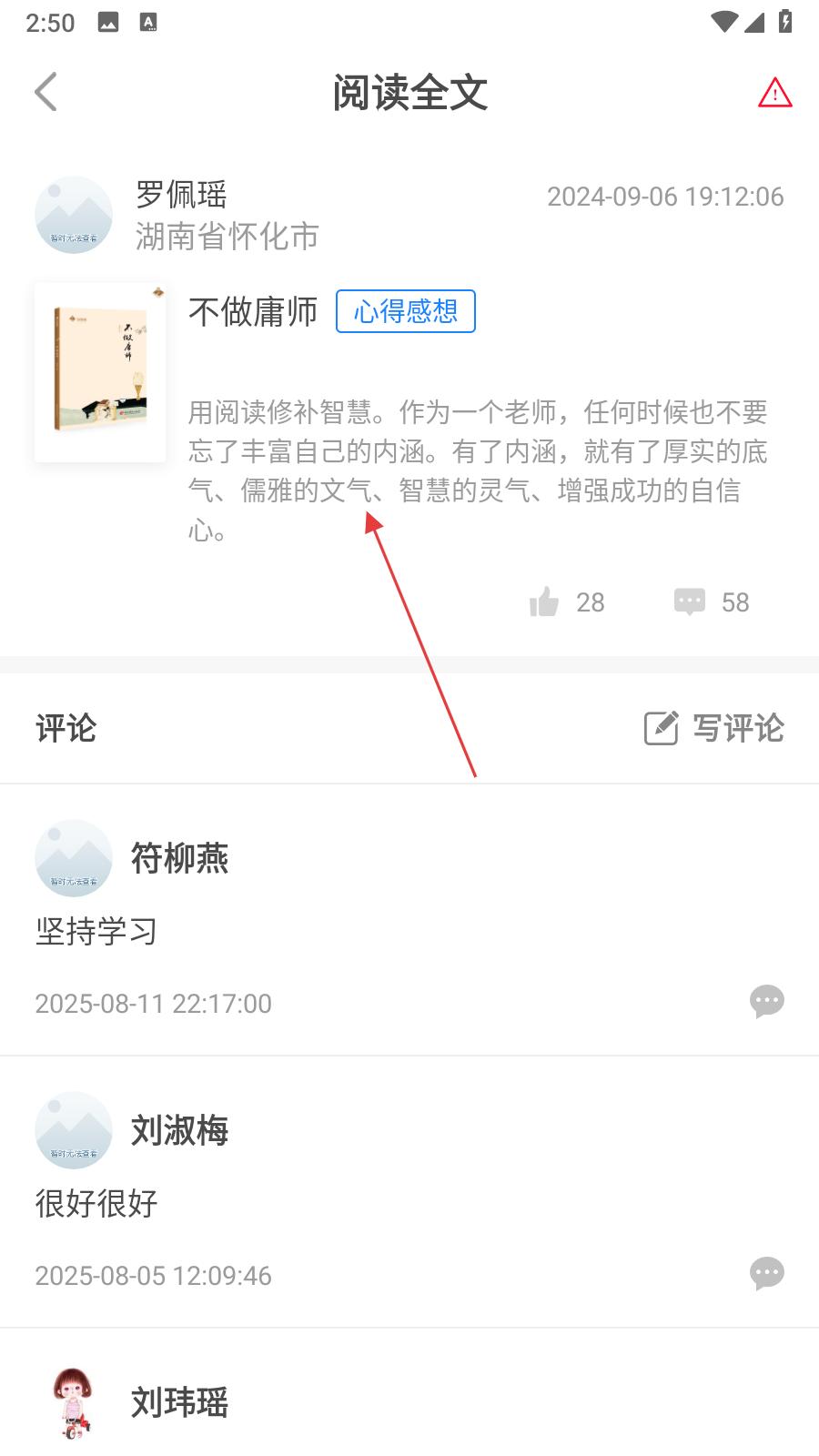Open 罗佩瑶's profile avatar
Viewport: 819px width, 1456px height.
coord(74,215)
